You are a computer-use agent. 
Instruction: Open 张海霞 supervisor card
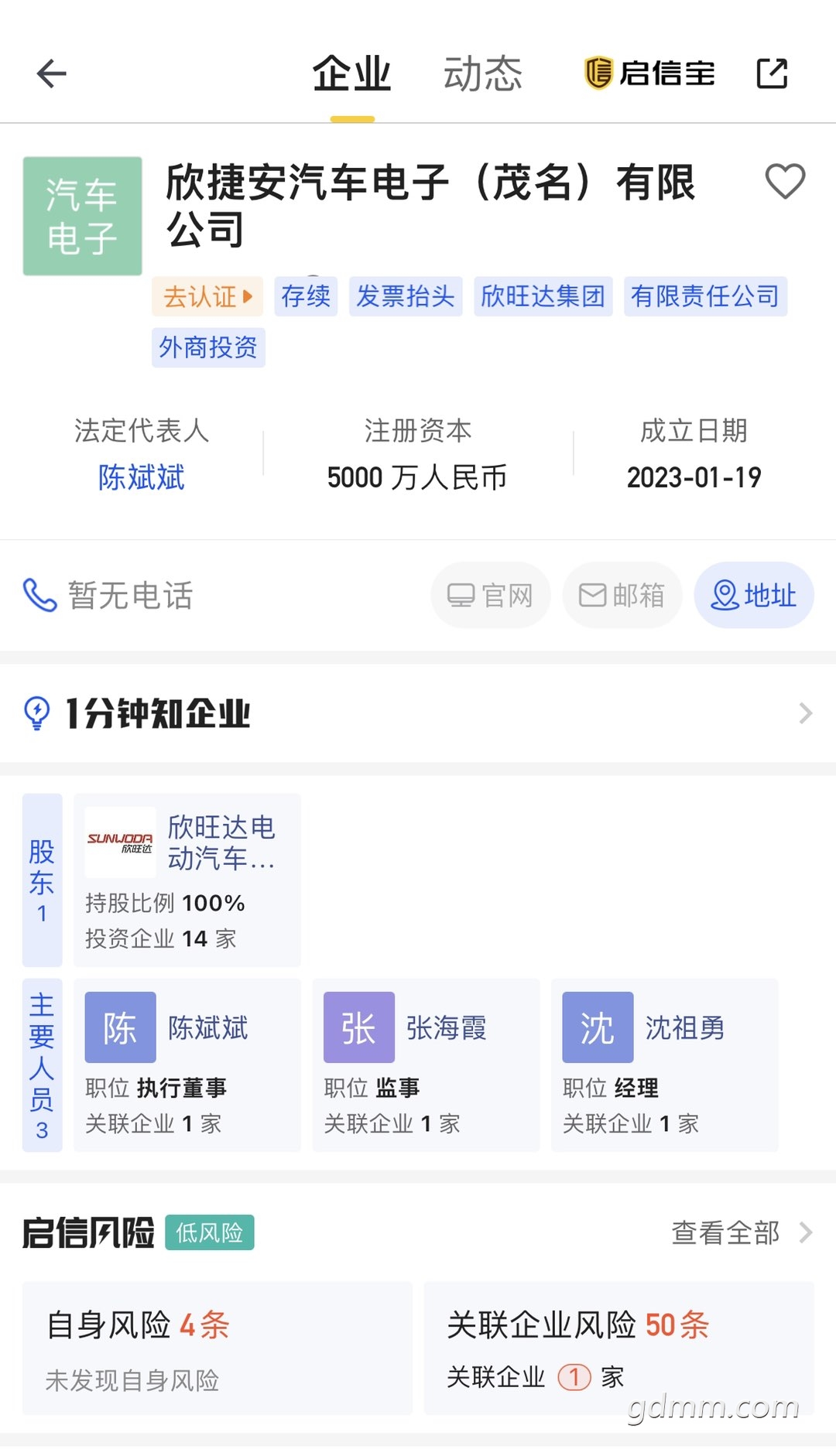pos(426,1065)
